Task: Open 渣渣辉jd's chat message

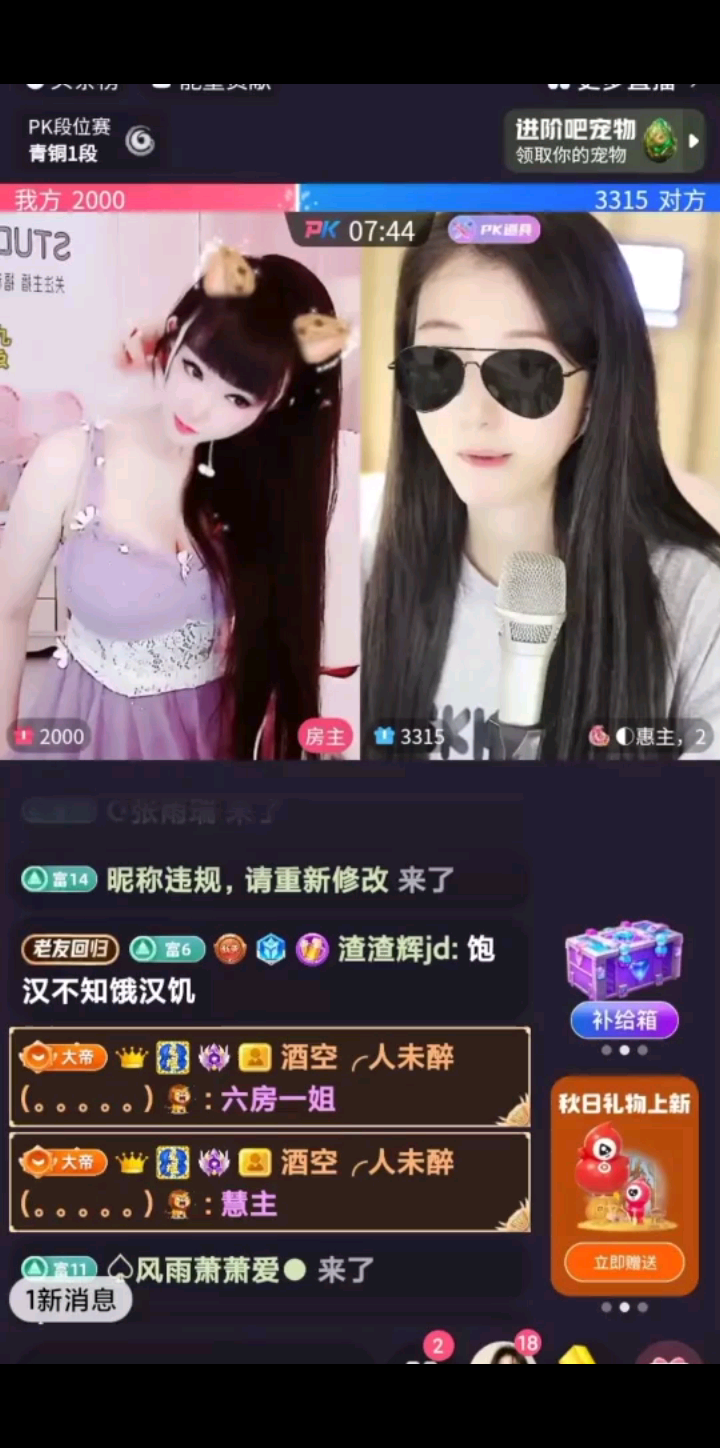Action: (260, 970)
